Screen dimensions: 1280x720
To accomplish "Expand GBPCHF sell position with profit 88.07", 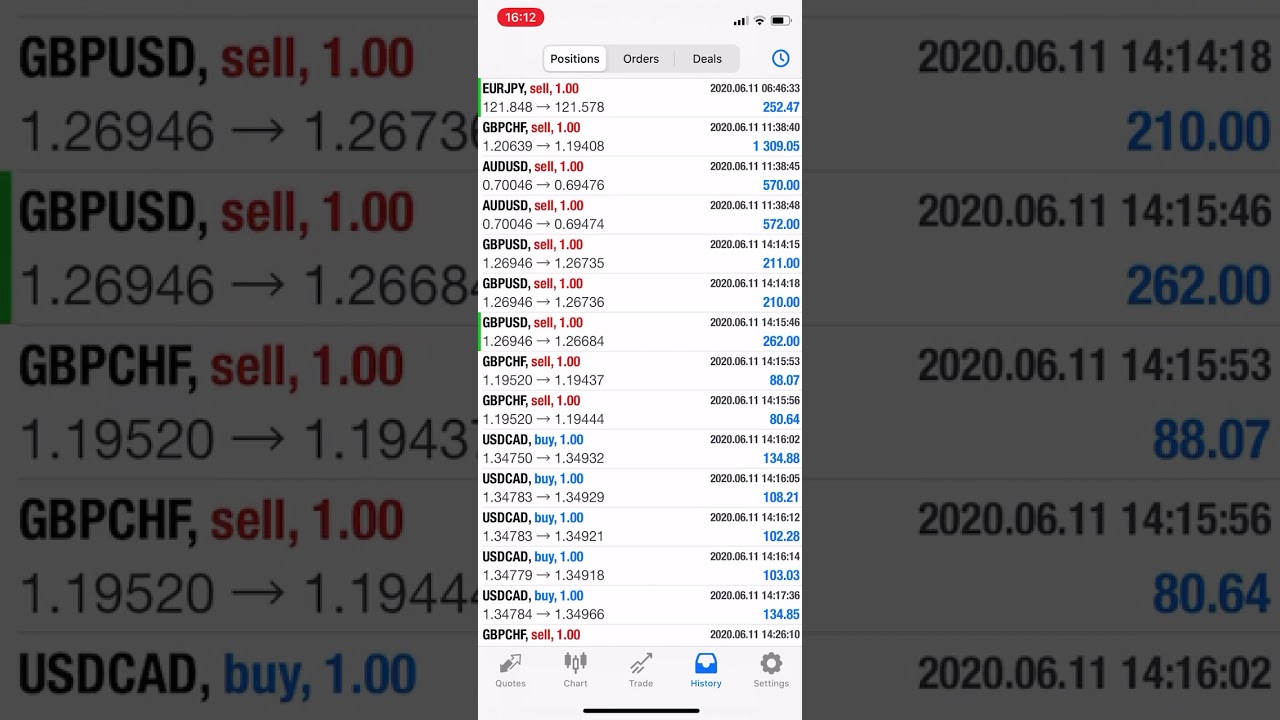I will point(640,371).
